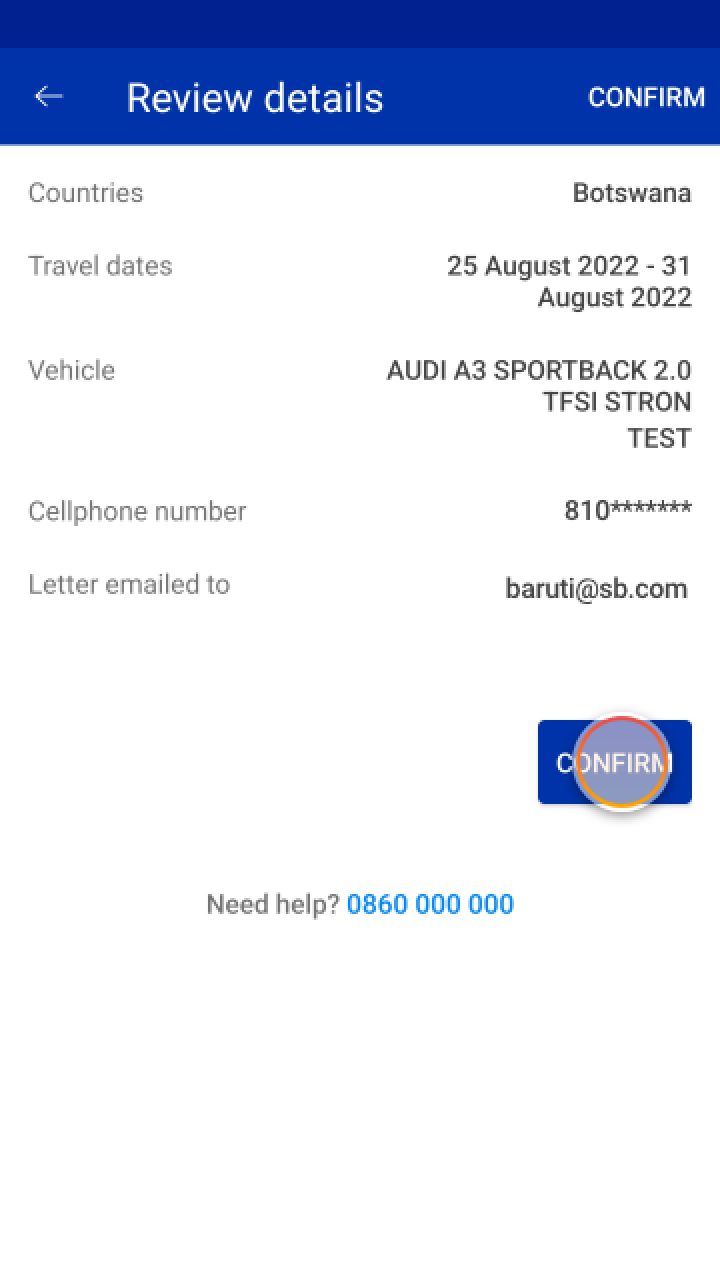This screenshot has height=1280, width=720.
Task: Tap the blue CONFIRM button below details
Action: click(x=614, y=762)
